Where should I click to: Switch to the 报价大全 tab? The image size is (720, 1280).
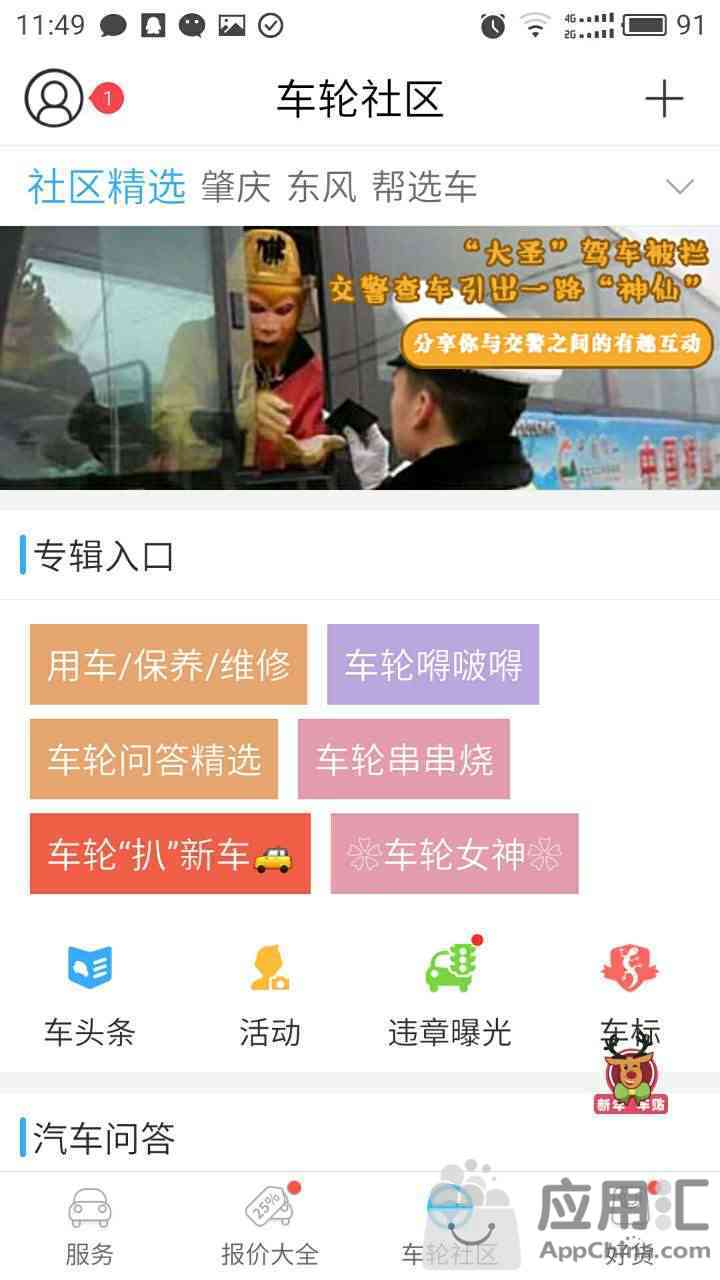tap(270, 1226)
